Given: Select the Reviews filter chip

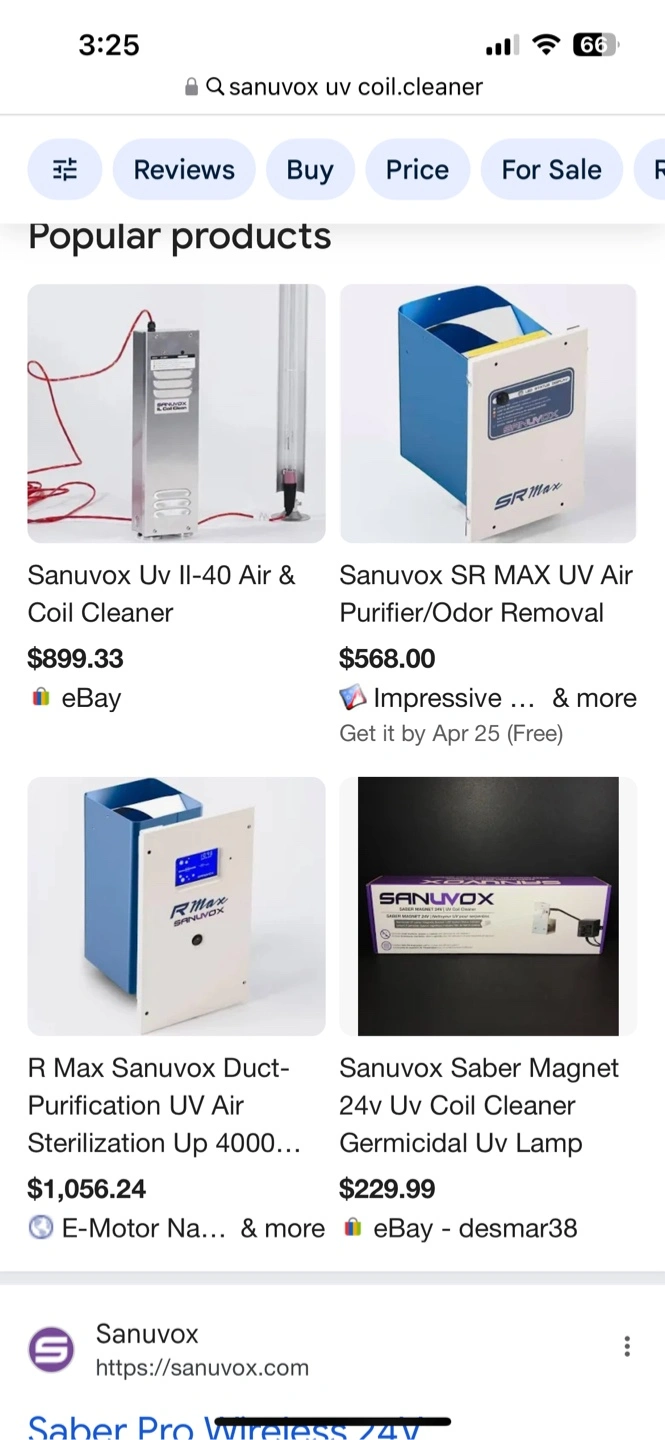Looking at the screenshot, I should [184, 170].
